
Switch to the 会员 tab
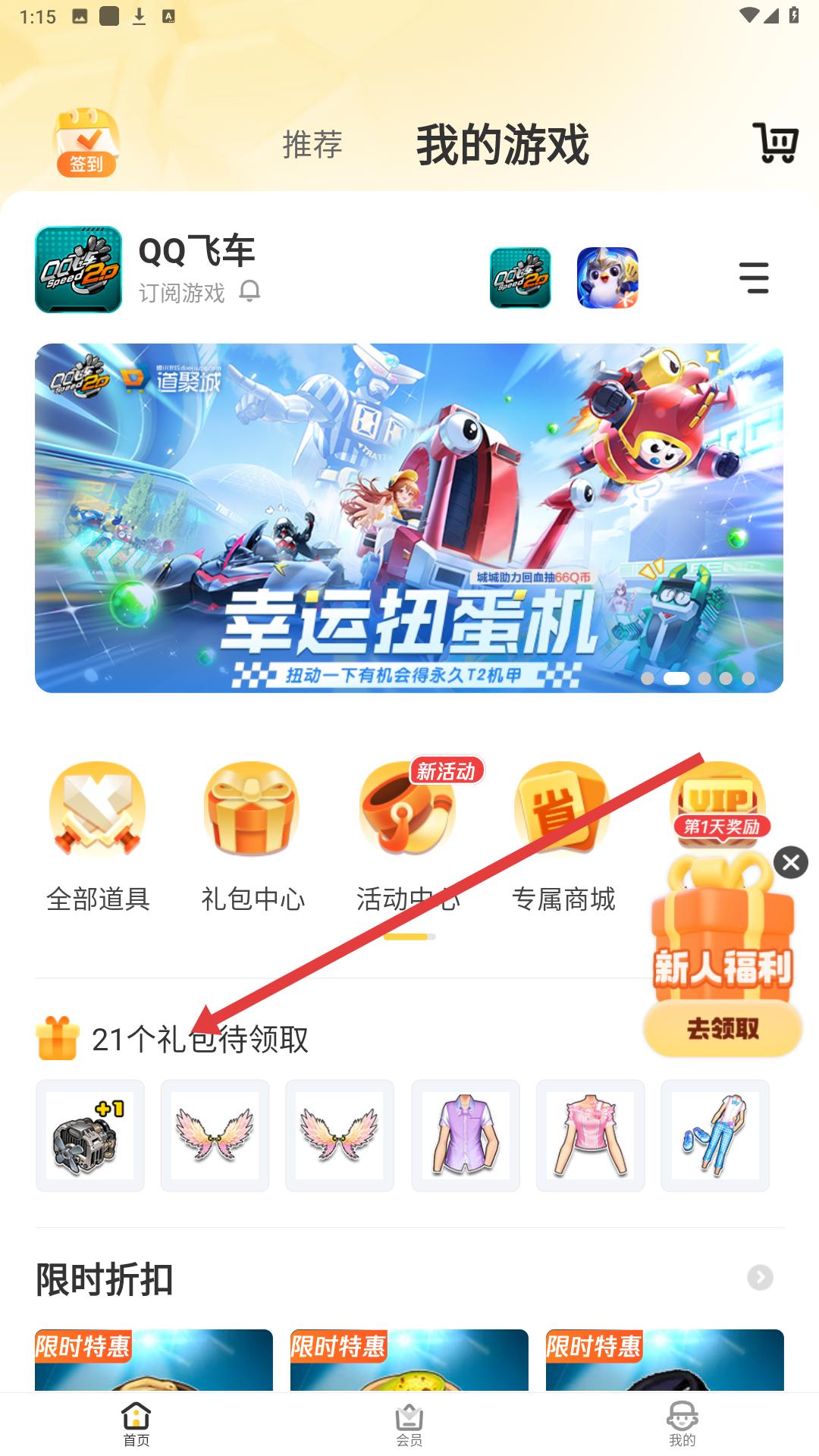click(x=409, y=1424)
